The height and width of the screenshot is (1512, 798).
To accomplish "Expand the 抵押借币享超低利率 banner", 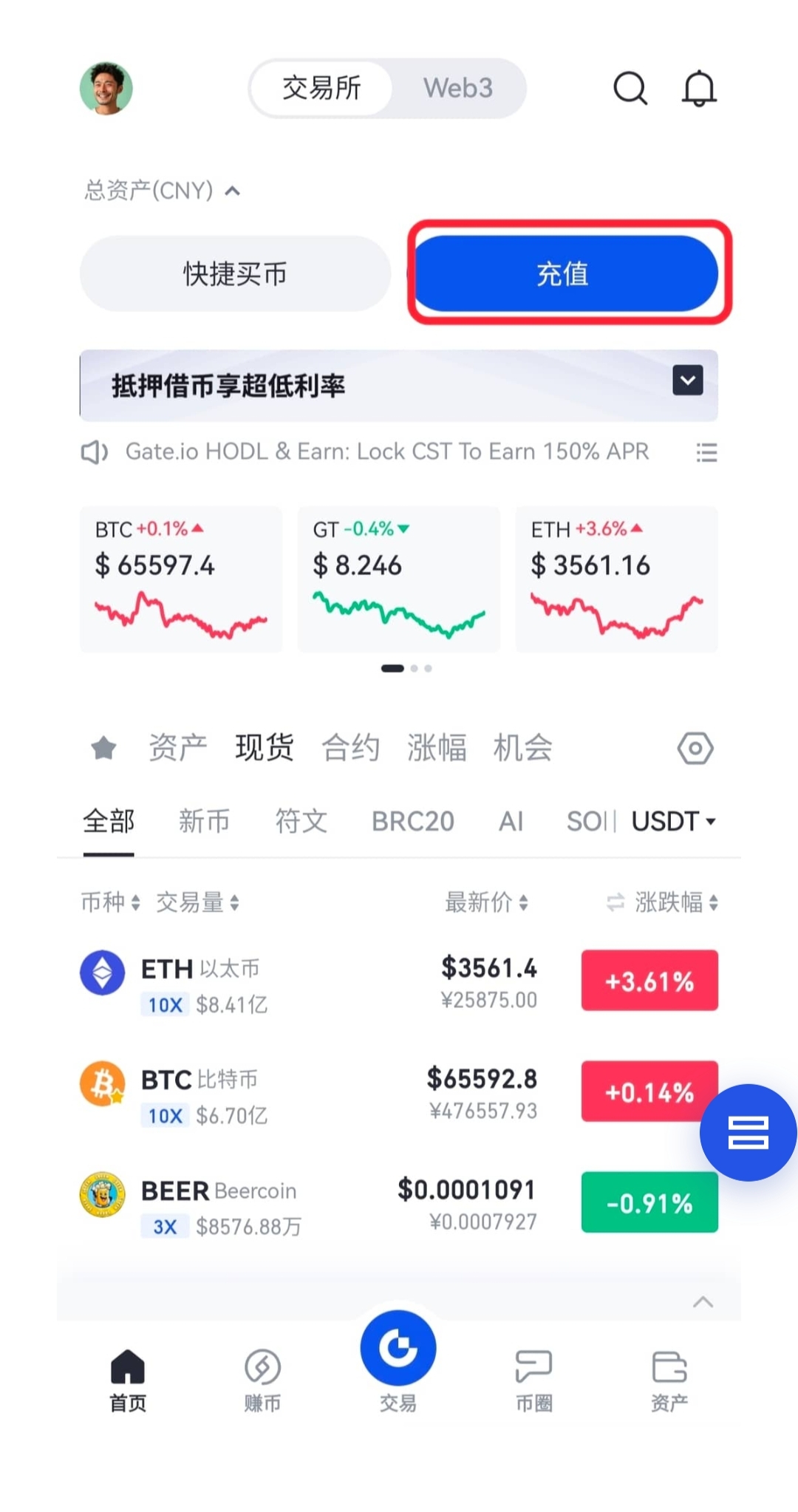I will (687, 381).
